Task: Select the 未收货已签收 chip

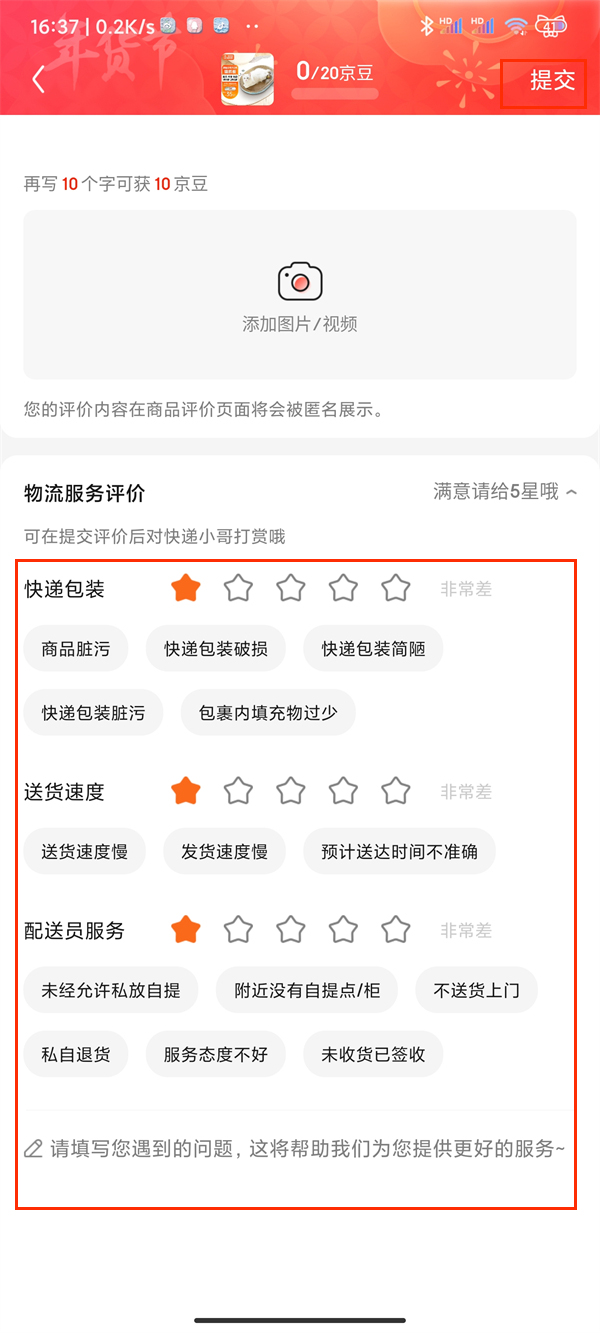Action: pyautogui.click(x=373, y=1055)
